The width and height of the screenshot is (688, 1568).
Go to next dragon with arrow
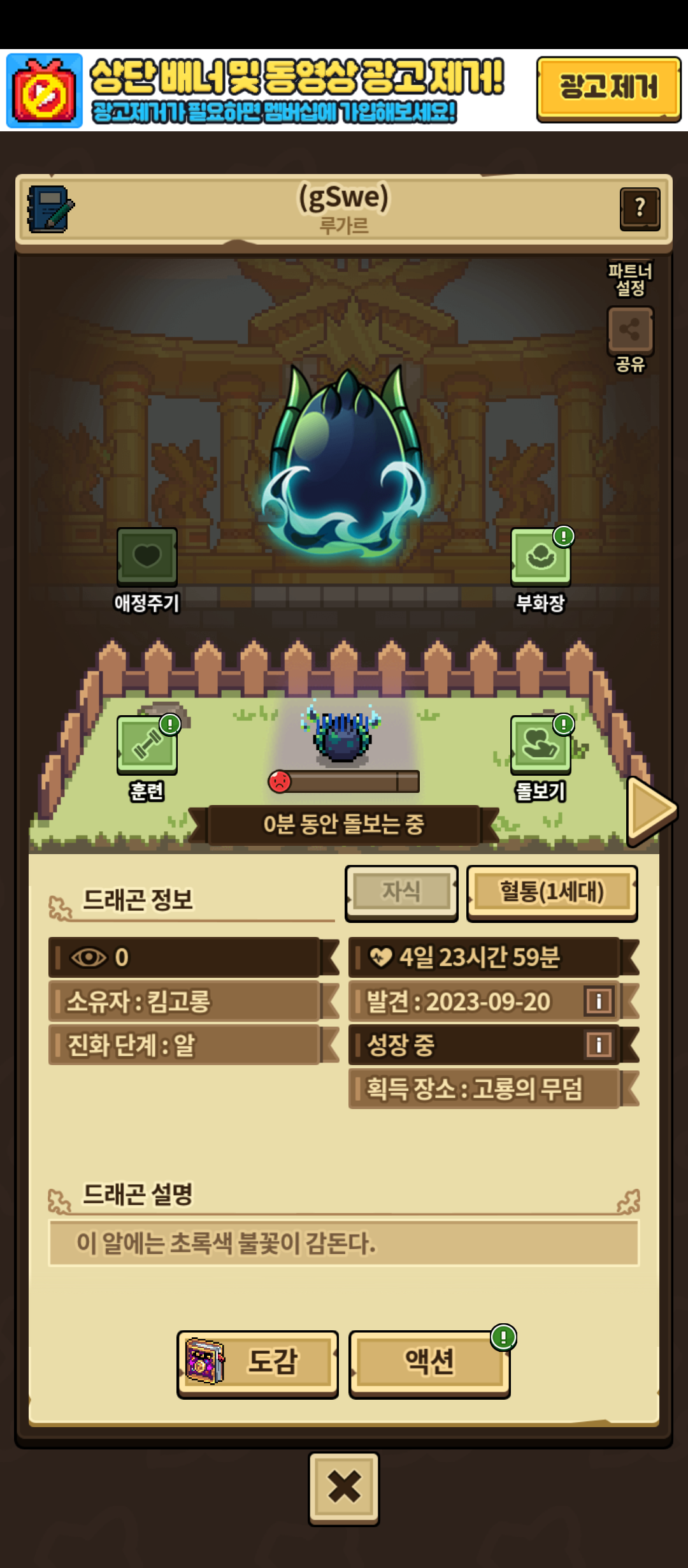(651, 810)
